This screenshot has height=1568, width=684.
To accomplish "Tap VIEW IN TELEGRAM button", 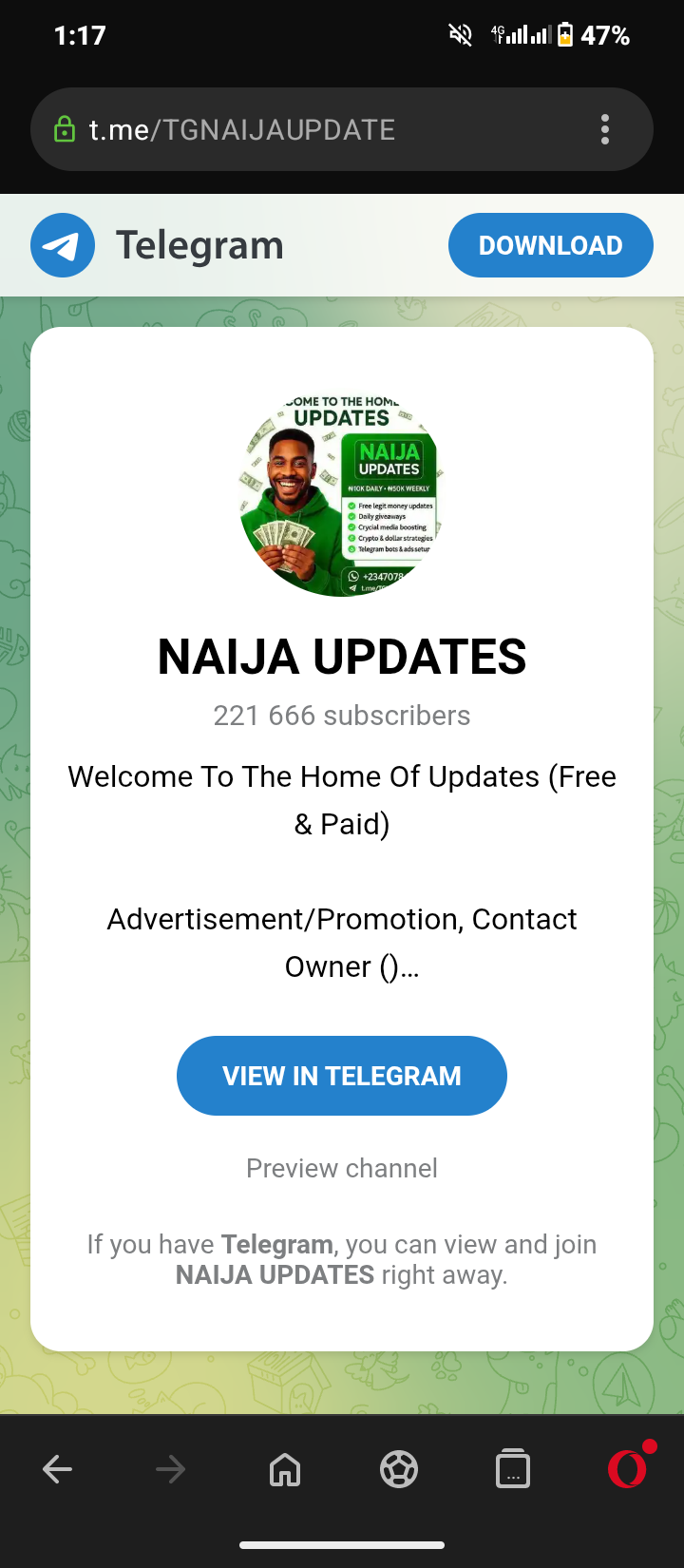I will 342,1076.
